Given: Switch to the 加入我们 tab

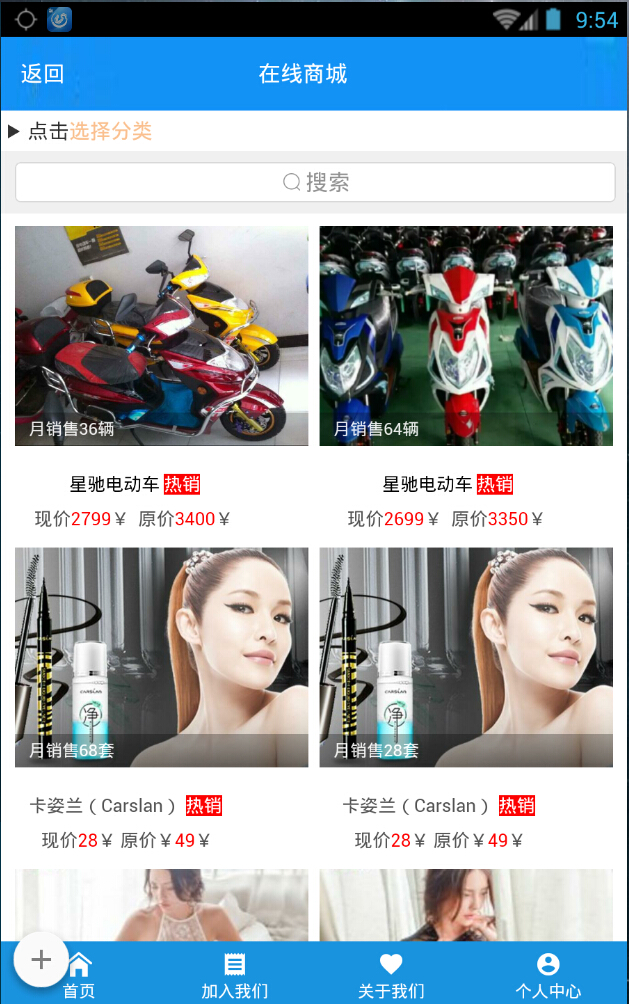Looking at the screenshot, I should pyautogui.click(x=235, y=975).
